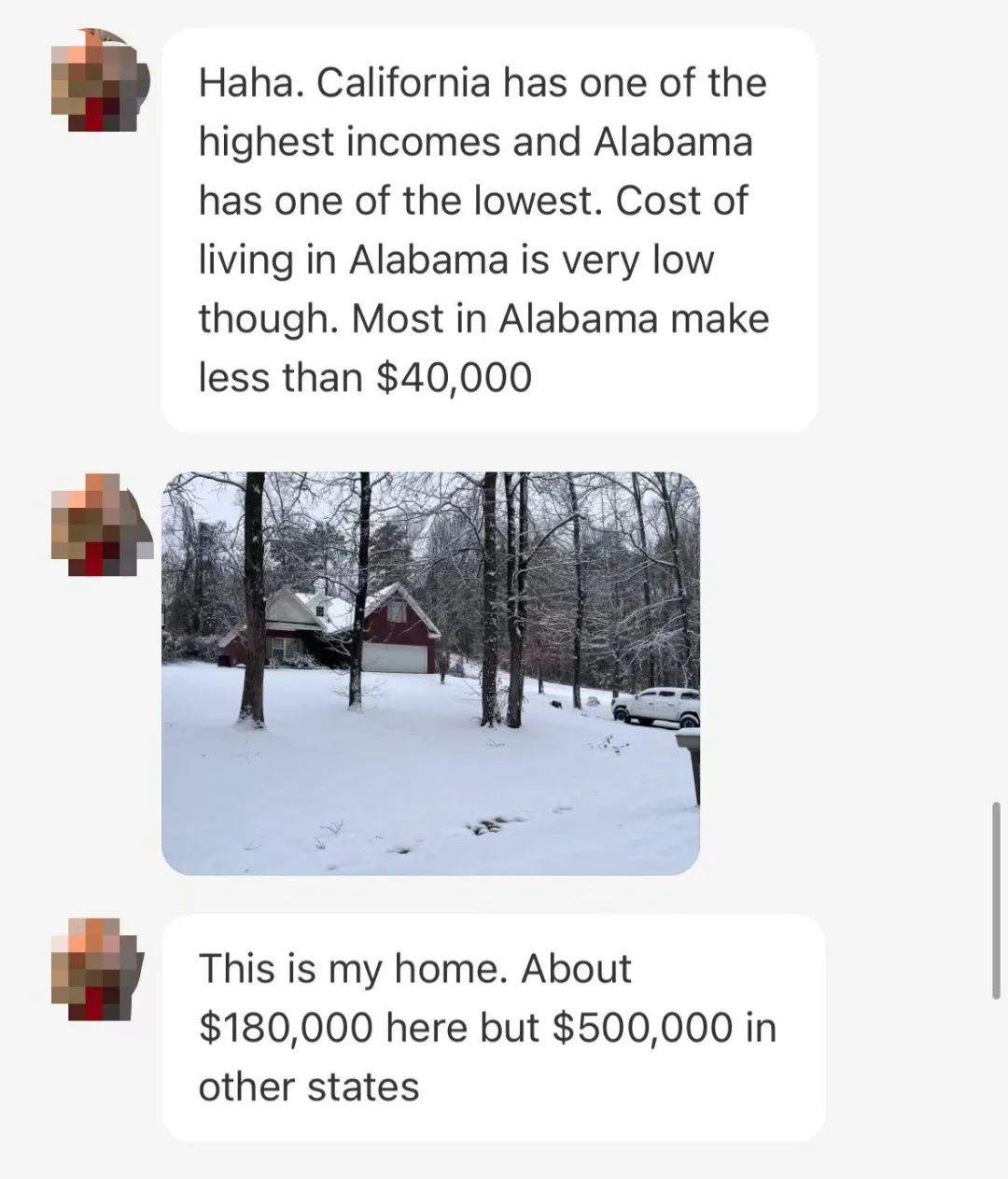This screenshot has width=1008, height=1179.
Task: Open the snowy house photo message
Action: coord(430,673)
